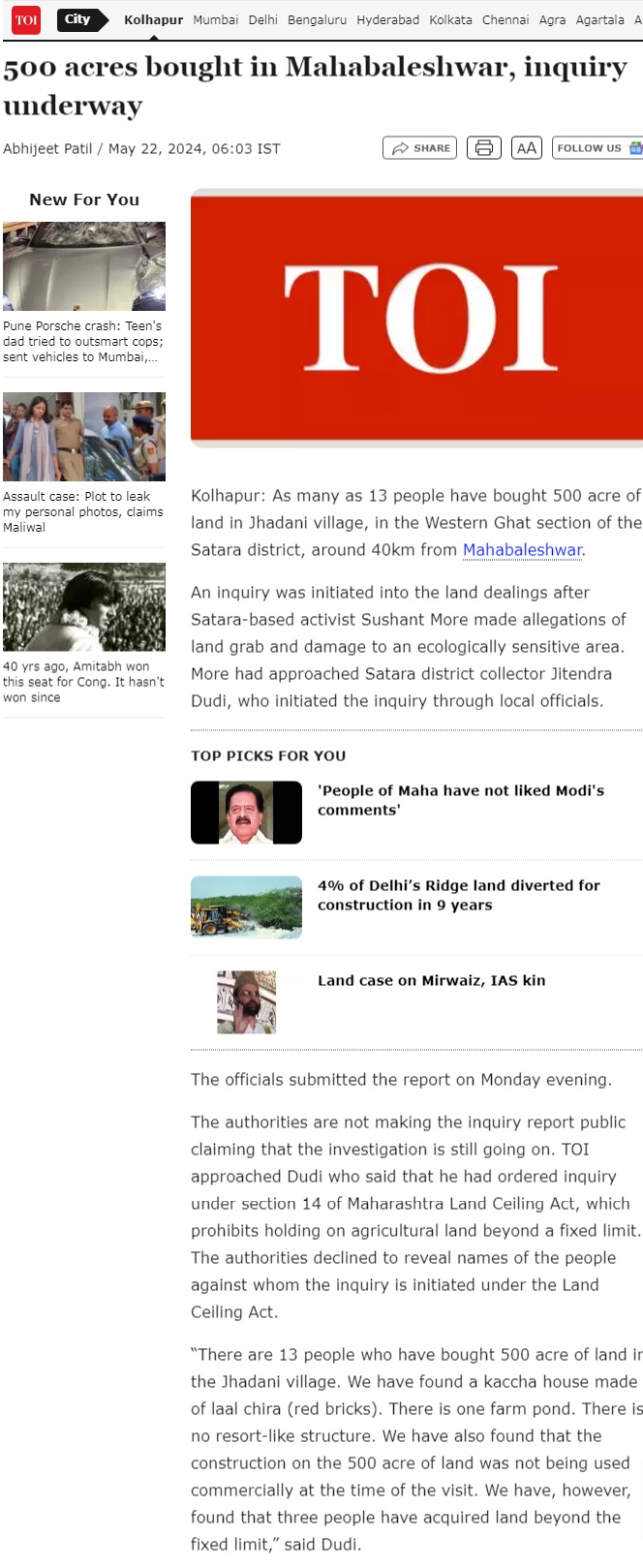
Task: Follow the Mahabaleshwar link
Action: (x=523, y=550)
